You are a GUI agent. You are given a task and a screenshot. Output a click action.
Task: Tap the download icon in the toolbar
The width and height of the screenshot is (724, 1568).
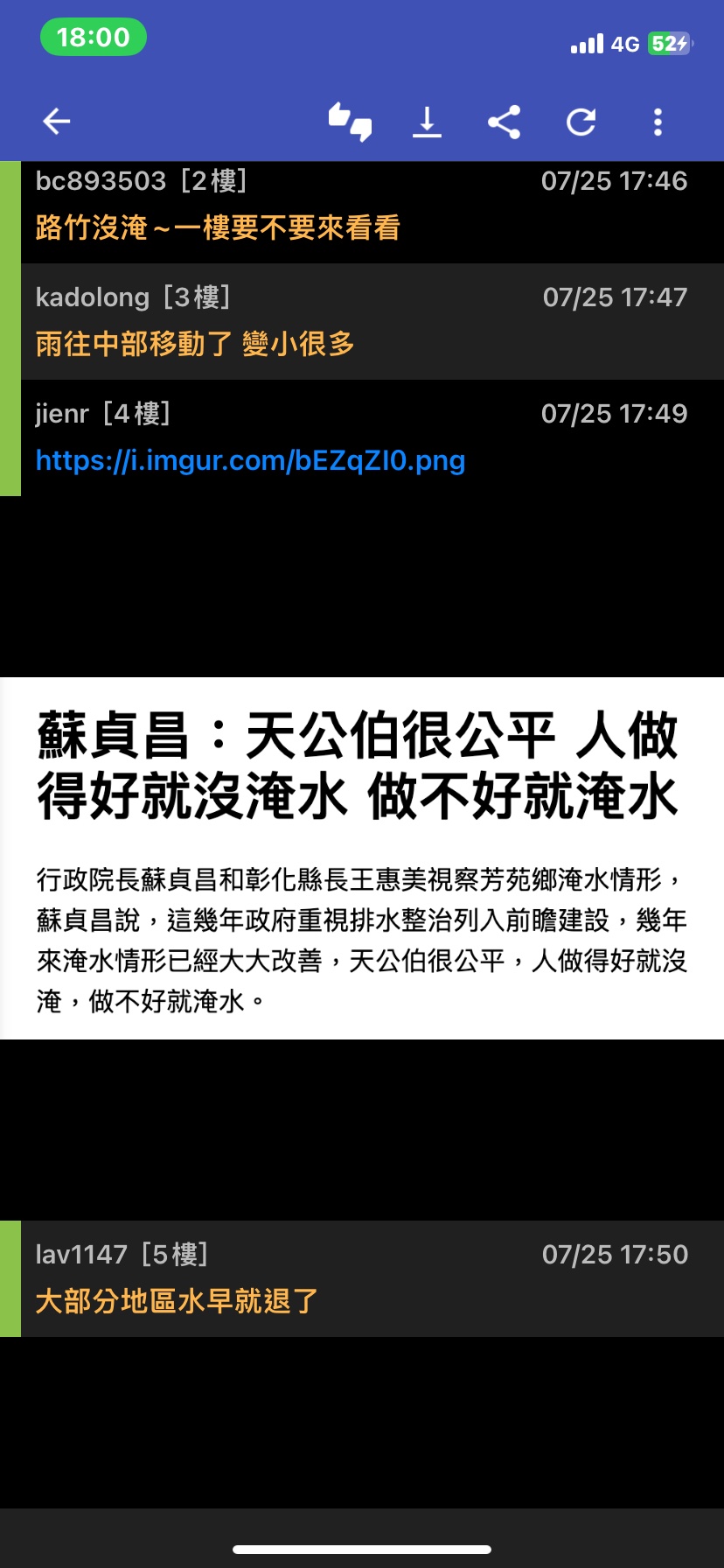click(x=427, y=122)
